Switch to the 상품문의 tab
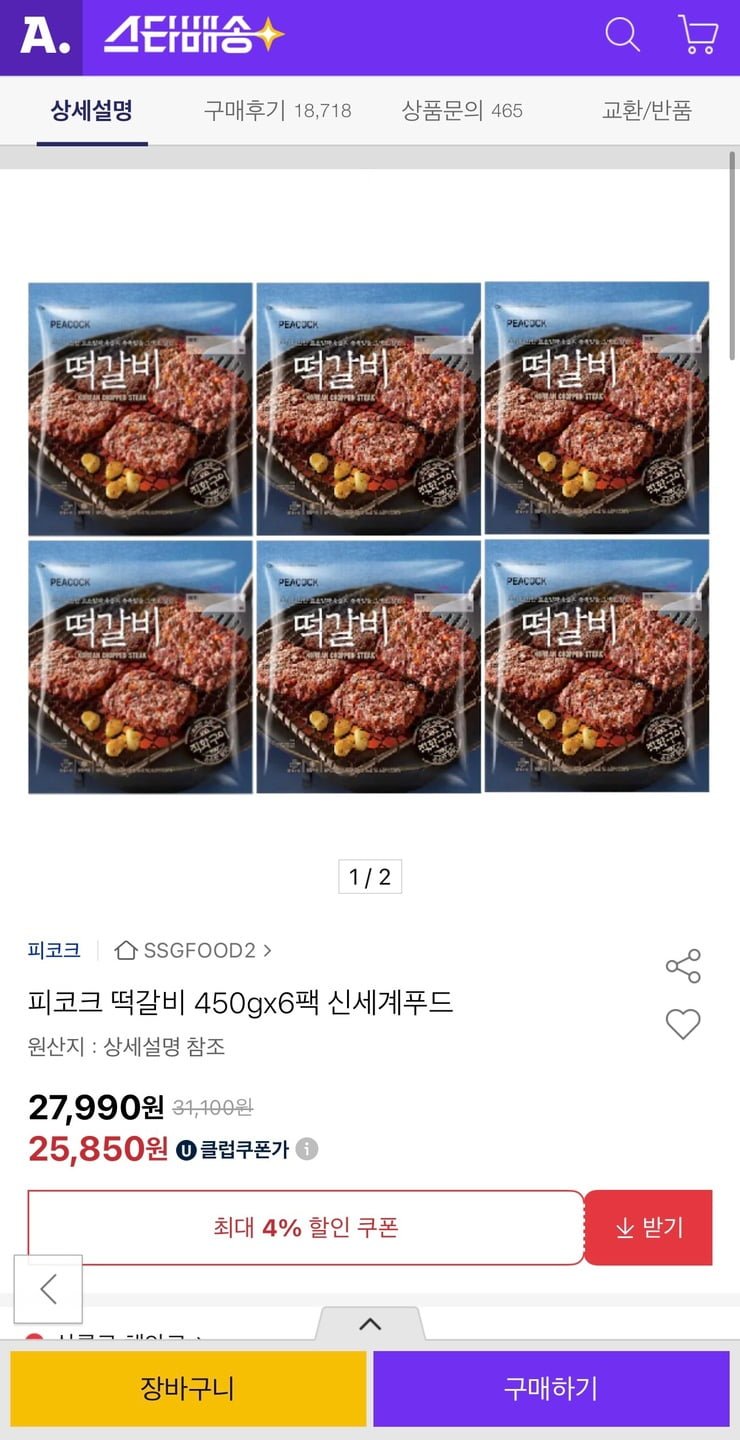Image resolution: width=740 pixels, height=1440 pixels. tap(462, 110)
